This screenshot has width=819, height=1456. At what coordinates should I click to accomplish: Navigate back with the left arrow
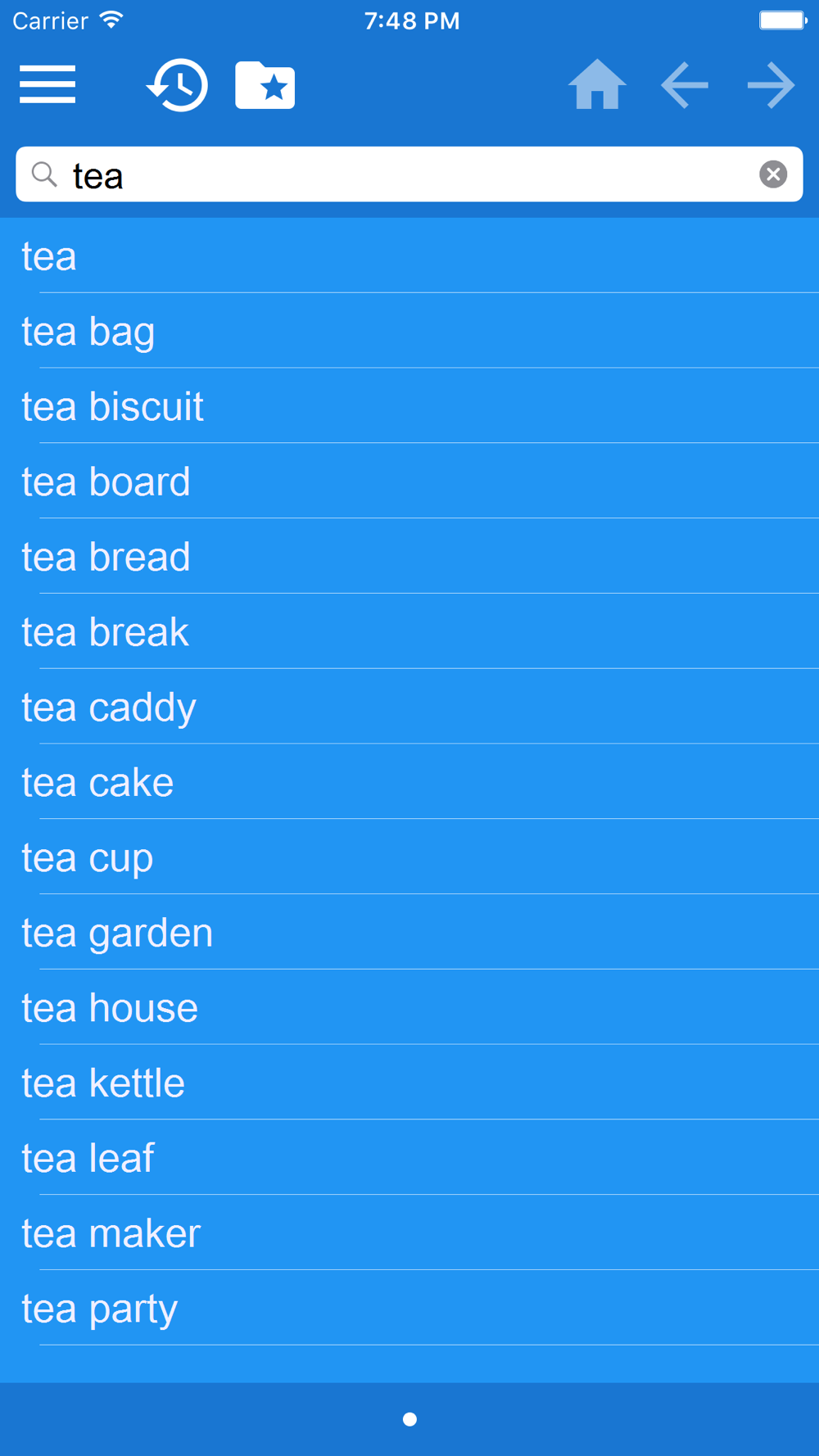click(685, 84)
